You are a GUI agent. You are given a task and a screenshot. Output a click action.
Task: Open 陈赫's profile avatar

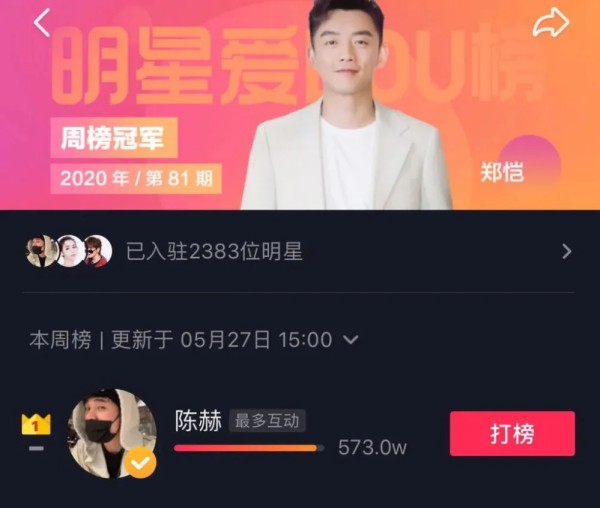coord(112,433)
